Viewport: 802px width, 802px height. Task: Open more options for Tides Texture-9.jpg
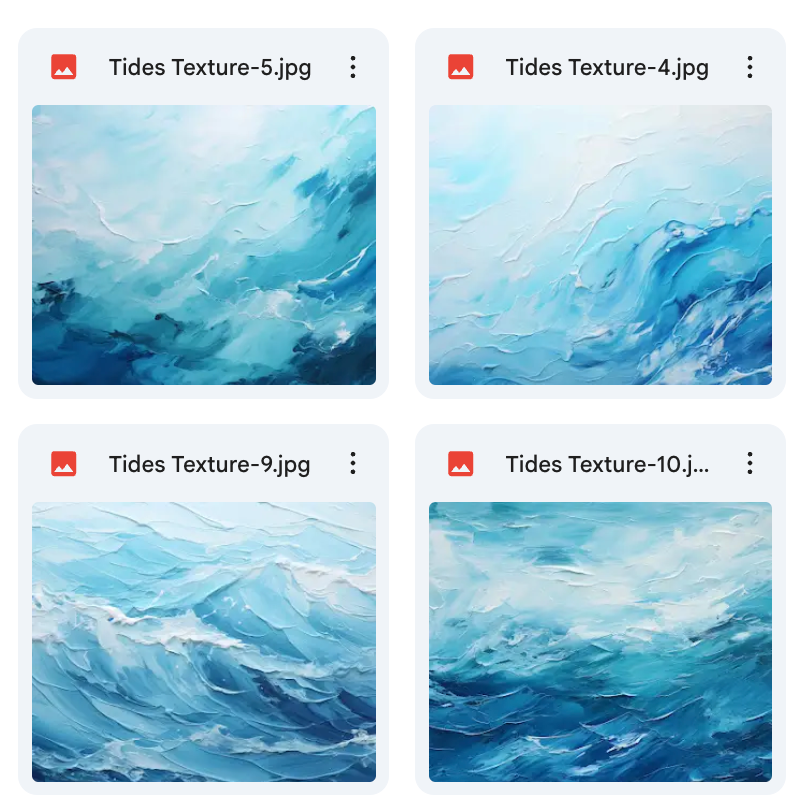352,464
